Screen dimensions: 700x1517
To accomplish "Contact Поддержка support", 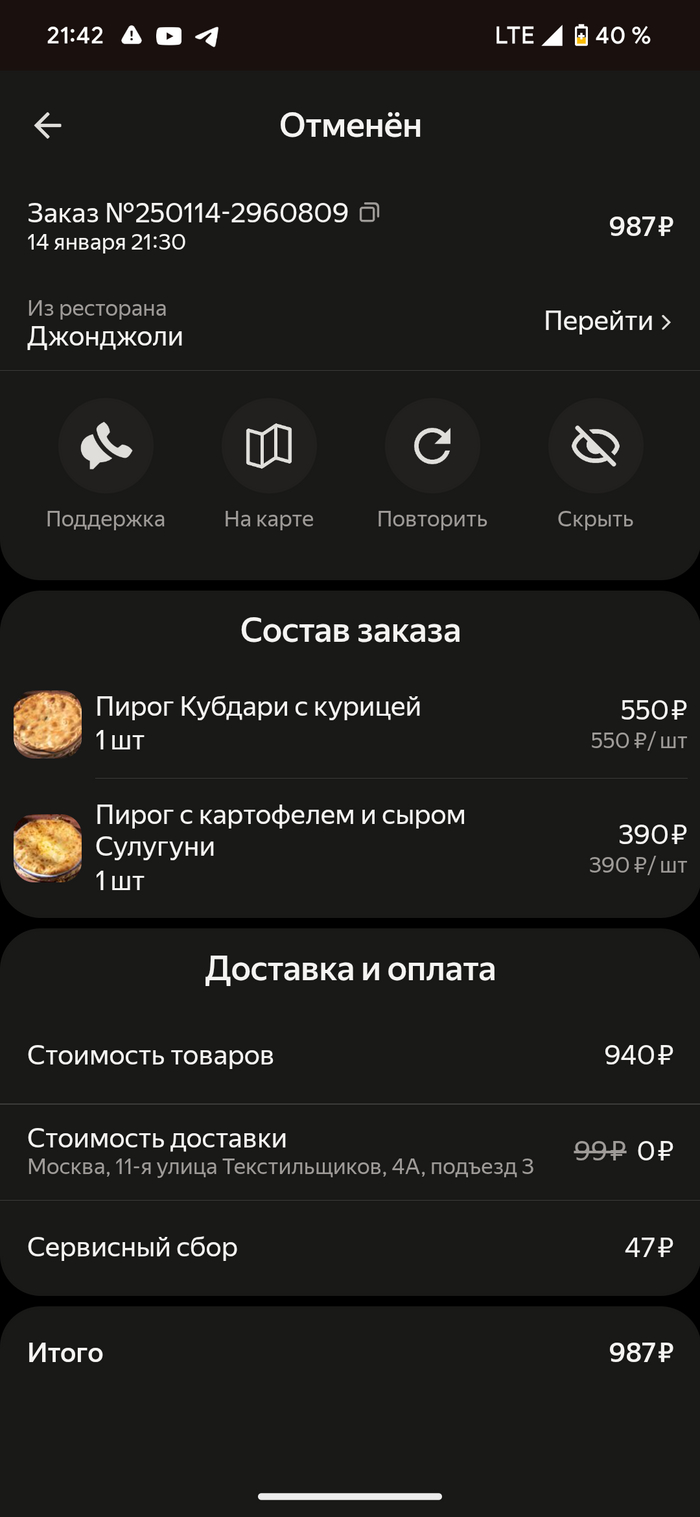I will pyautogui.click(x=106, y=446).
